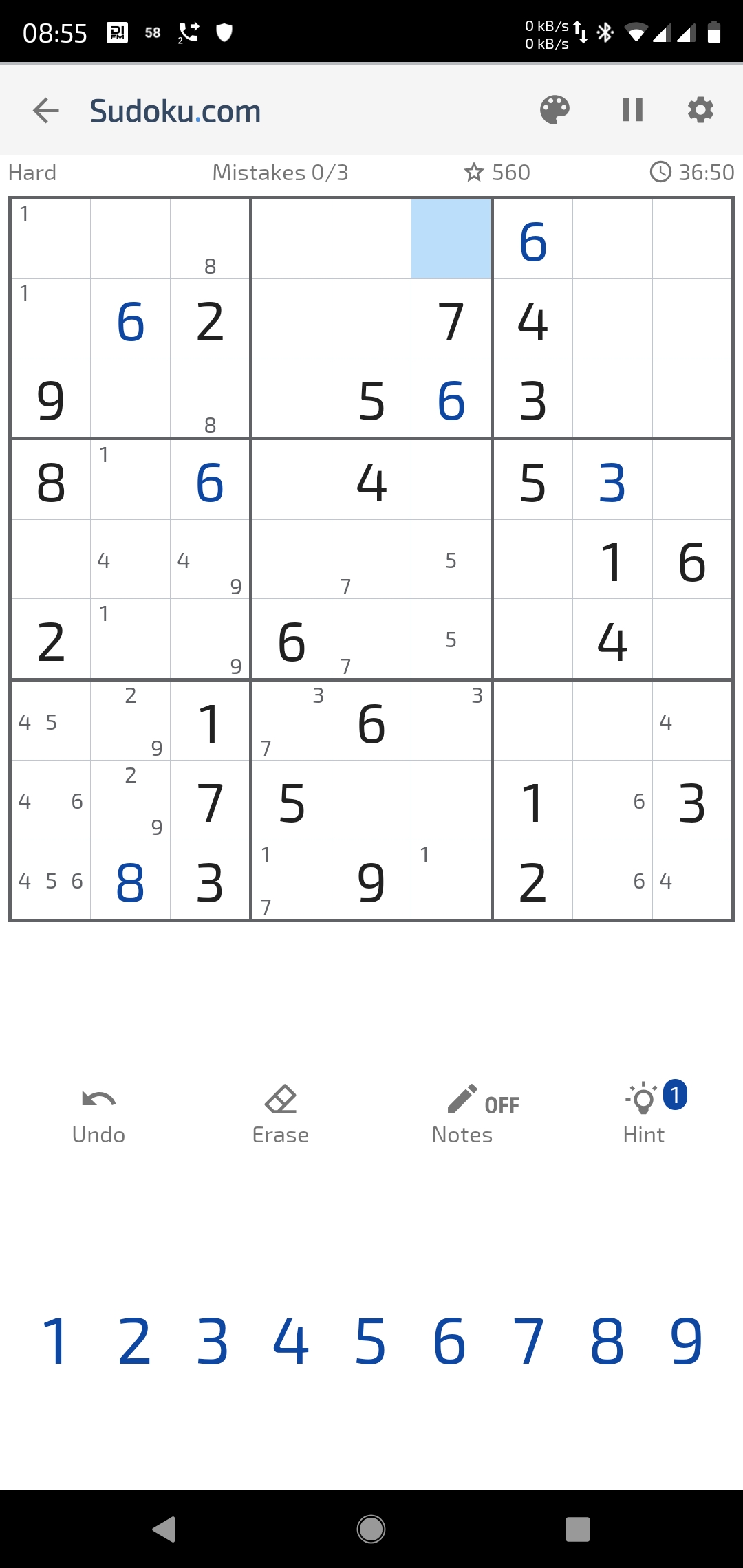Undo the last move
The image size is (743, 1568).
pyautogui.click(x=98, y=1115)
